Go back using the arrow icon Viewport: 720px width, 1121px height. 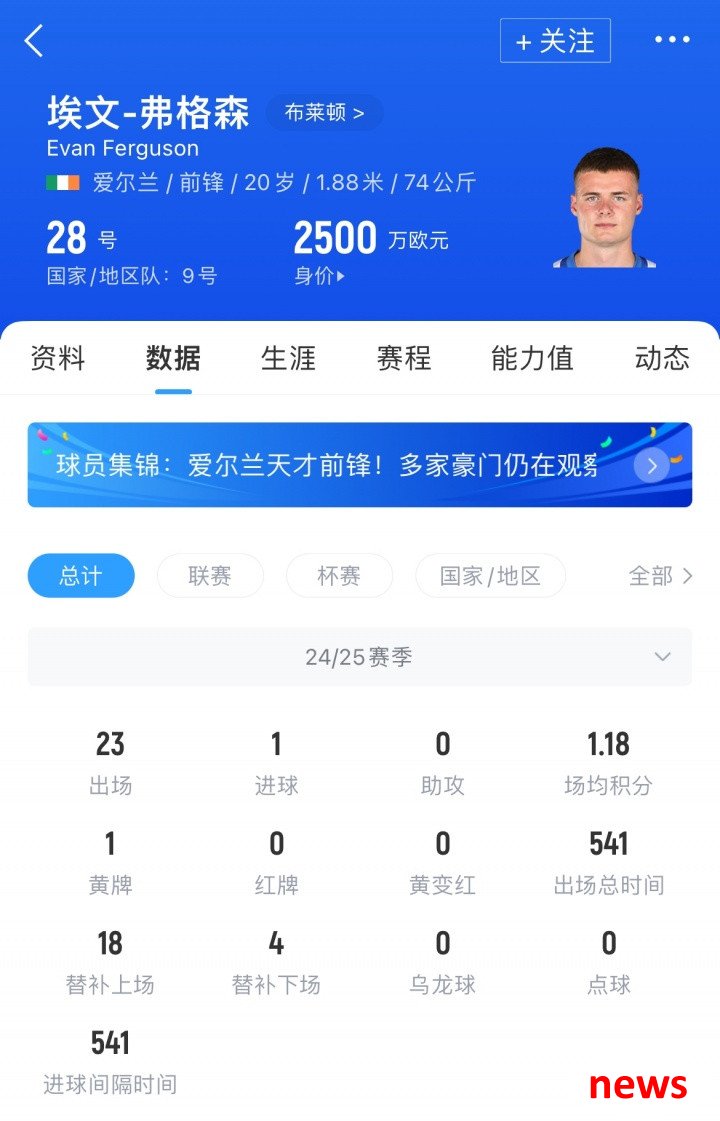(x=34, y=41)
